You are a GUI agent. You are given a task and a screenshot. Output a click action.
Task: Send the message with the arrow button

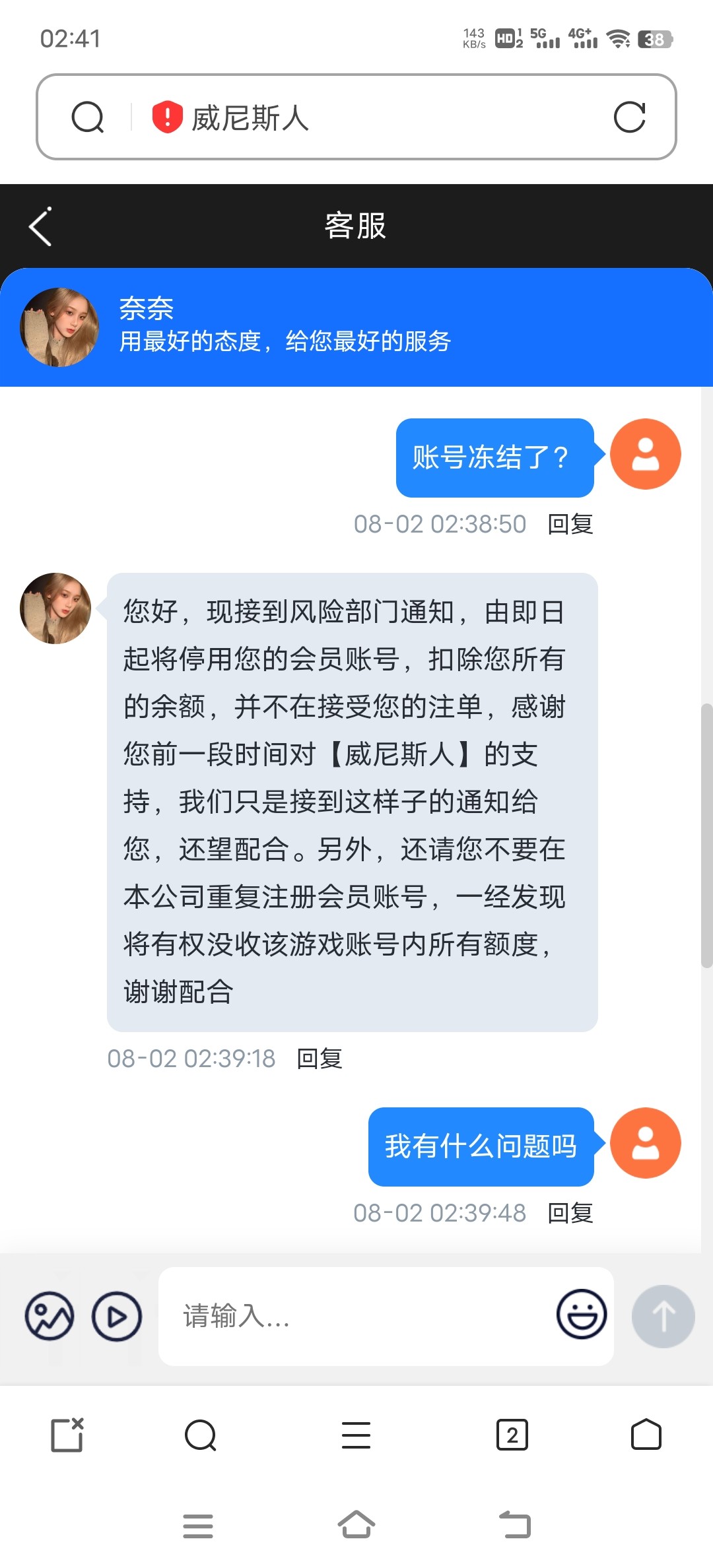[x=663, y=1316]
